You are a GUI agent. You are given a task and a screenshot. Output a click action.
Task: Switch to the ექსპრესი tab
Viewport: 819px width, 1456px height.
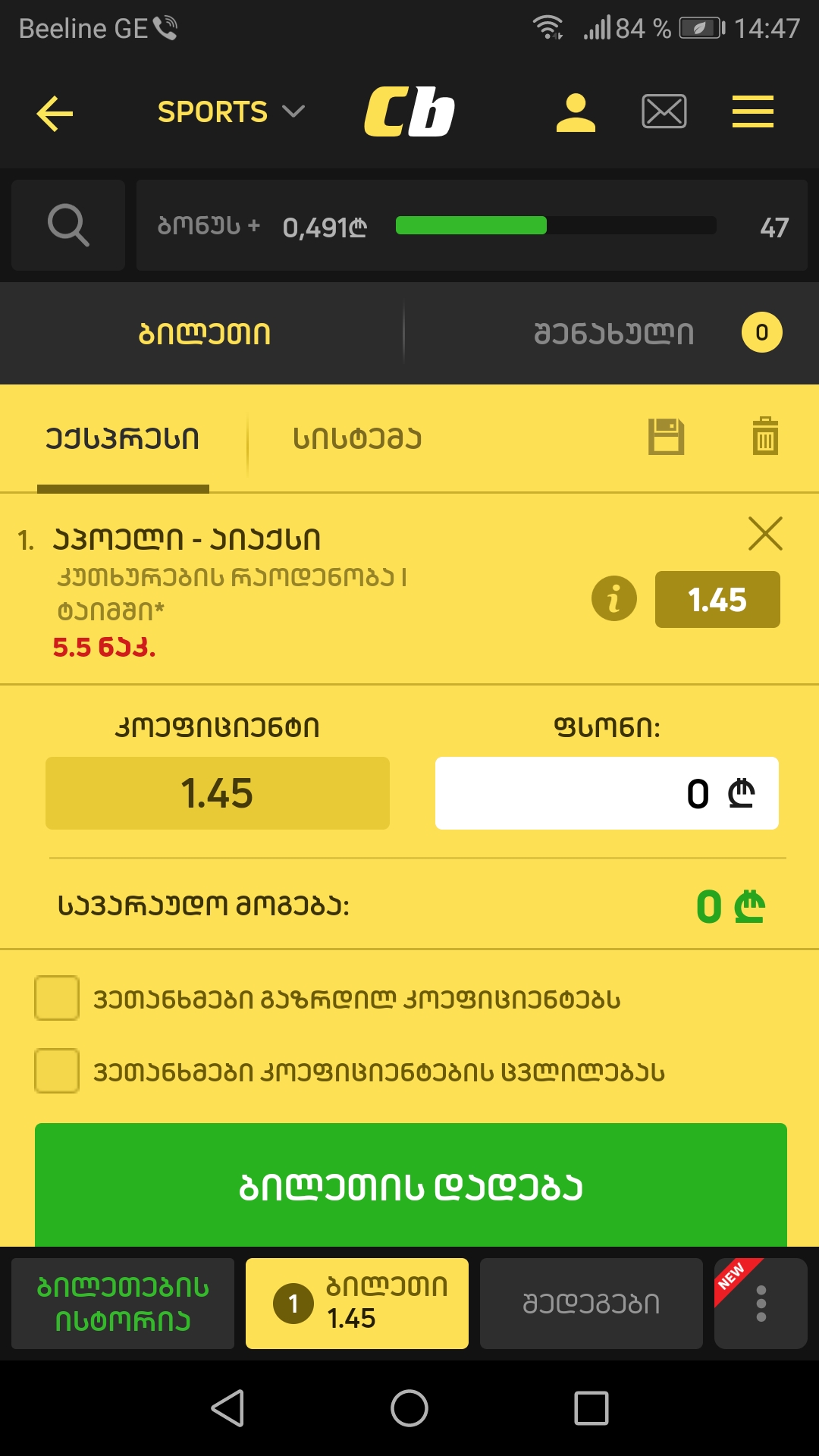click(x=124, y=438)
